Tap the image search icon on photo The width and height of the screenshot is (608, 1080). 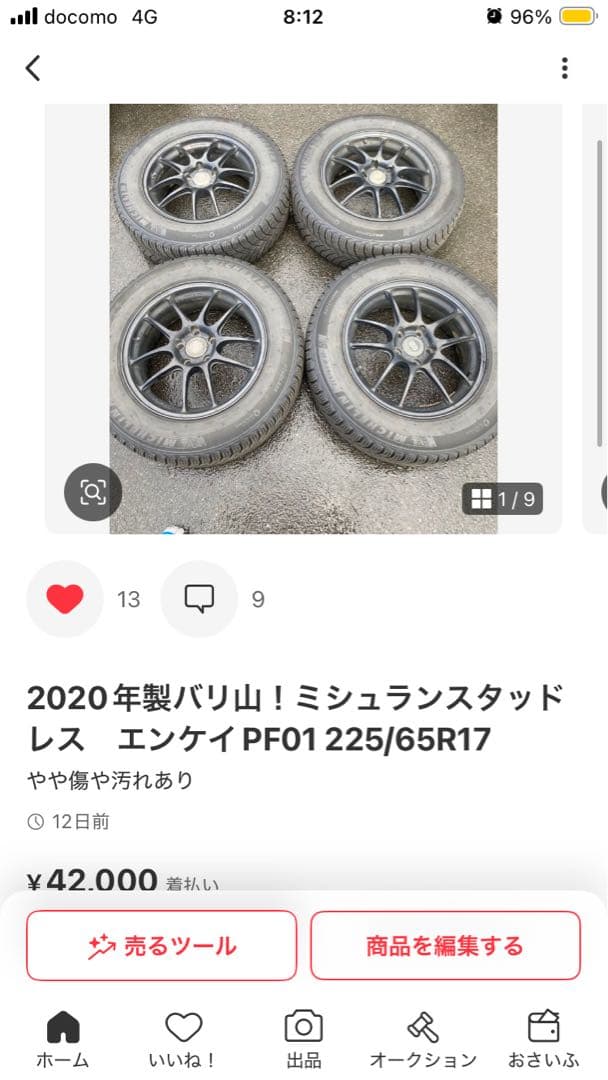(93, 492)
